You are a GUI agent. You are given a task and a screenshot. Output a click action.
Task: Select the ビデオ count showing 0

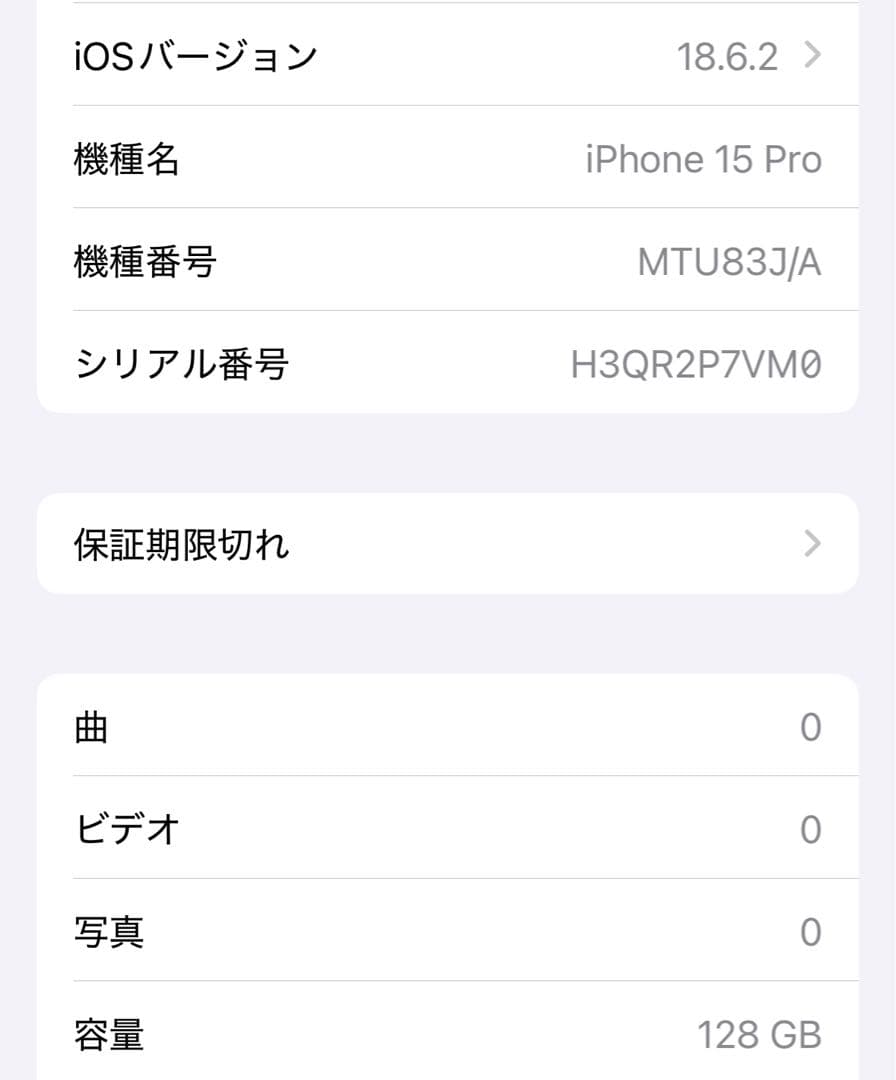pyautogui.click(x=810, y=829)
